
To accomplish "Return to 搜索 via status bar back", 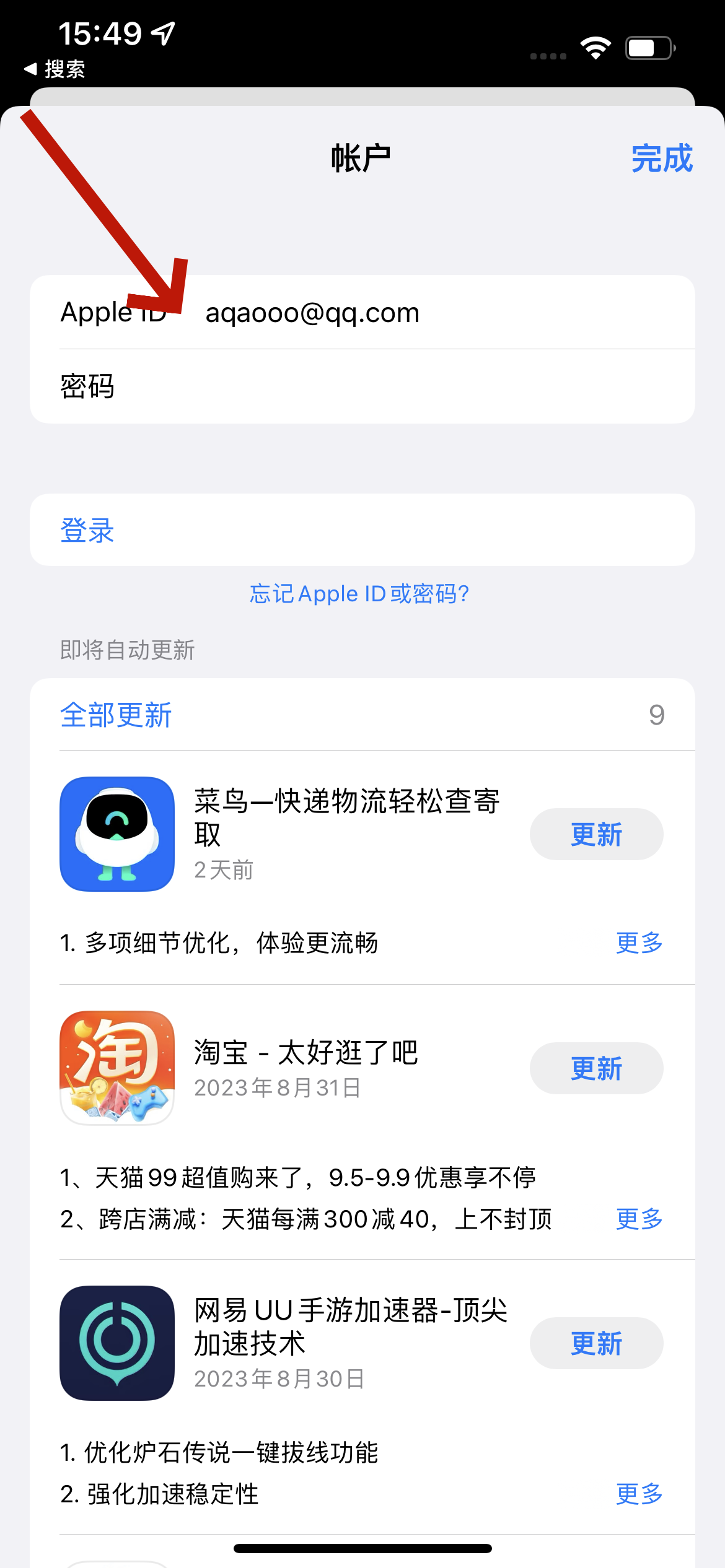I will click(x=55, y=69).
